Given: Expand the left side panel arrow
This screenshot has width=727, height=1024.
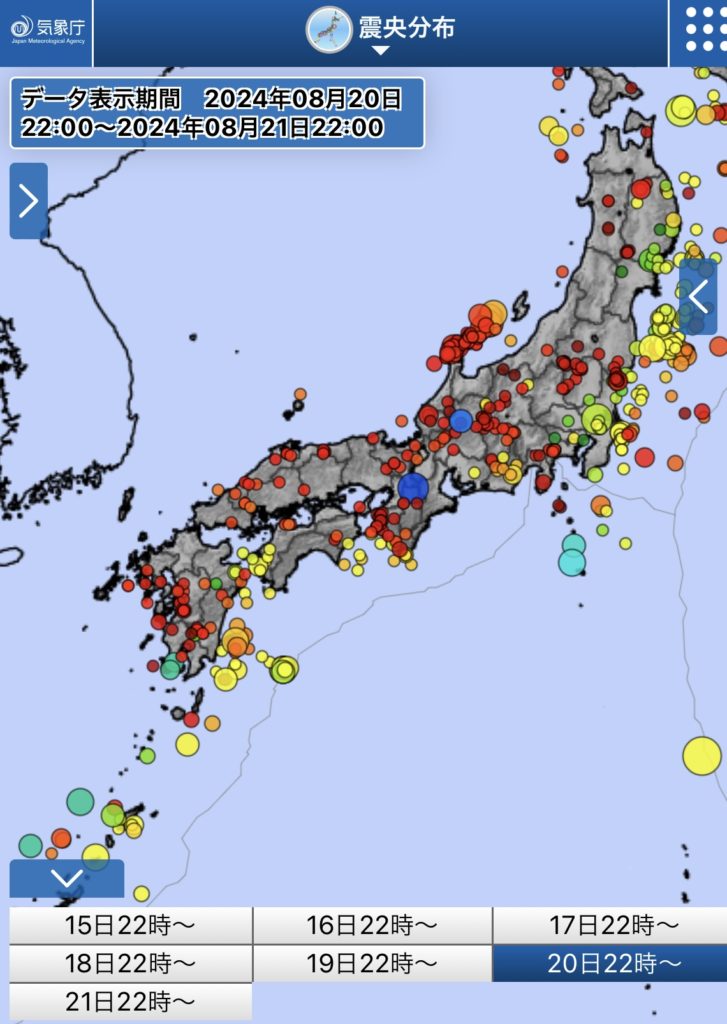Looking at the screenshot, I should coord(28,201).
